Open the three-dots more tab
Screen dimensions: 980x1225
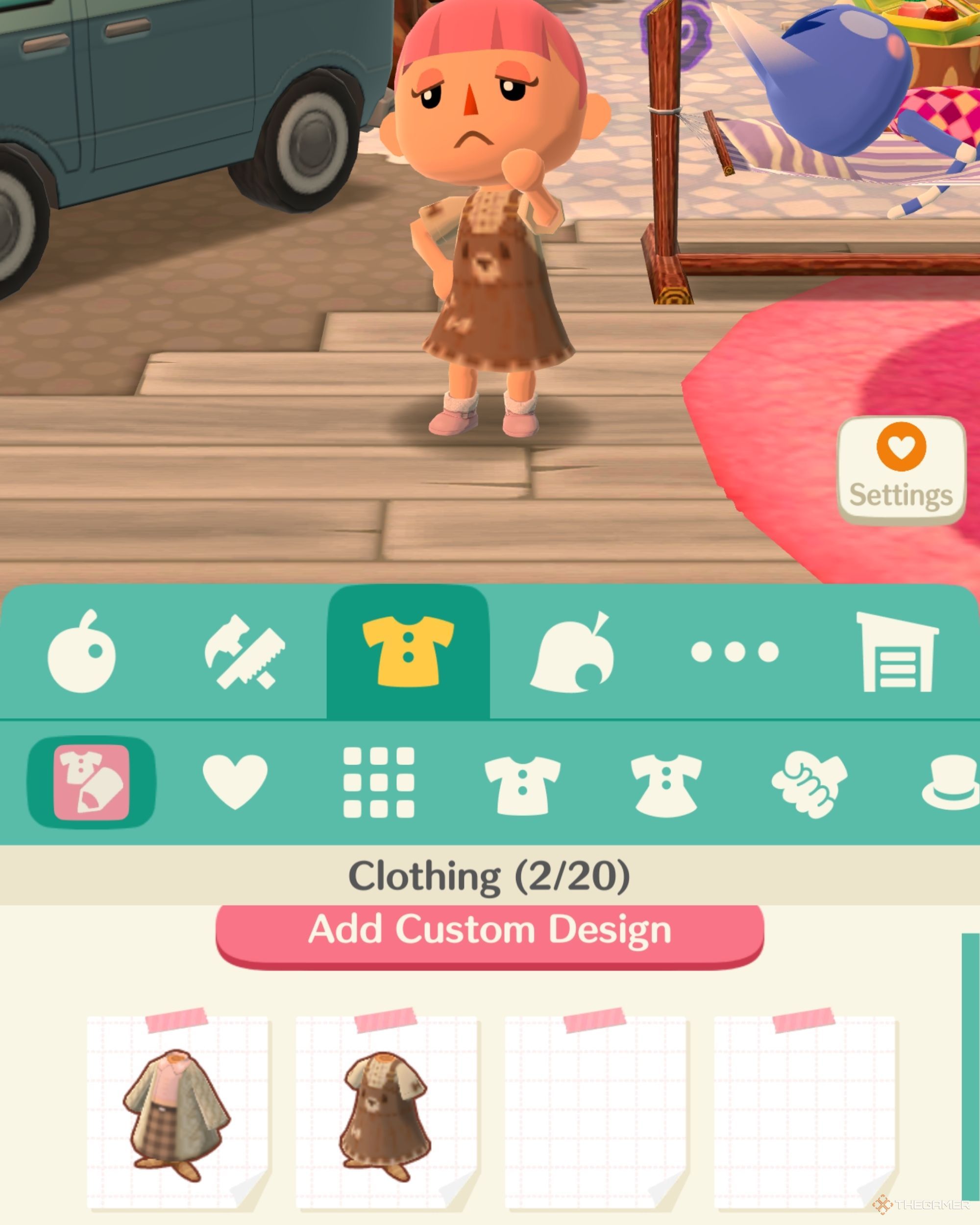[x=735, y=652]
